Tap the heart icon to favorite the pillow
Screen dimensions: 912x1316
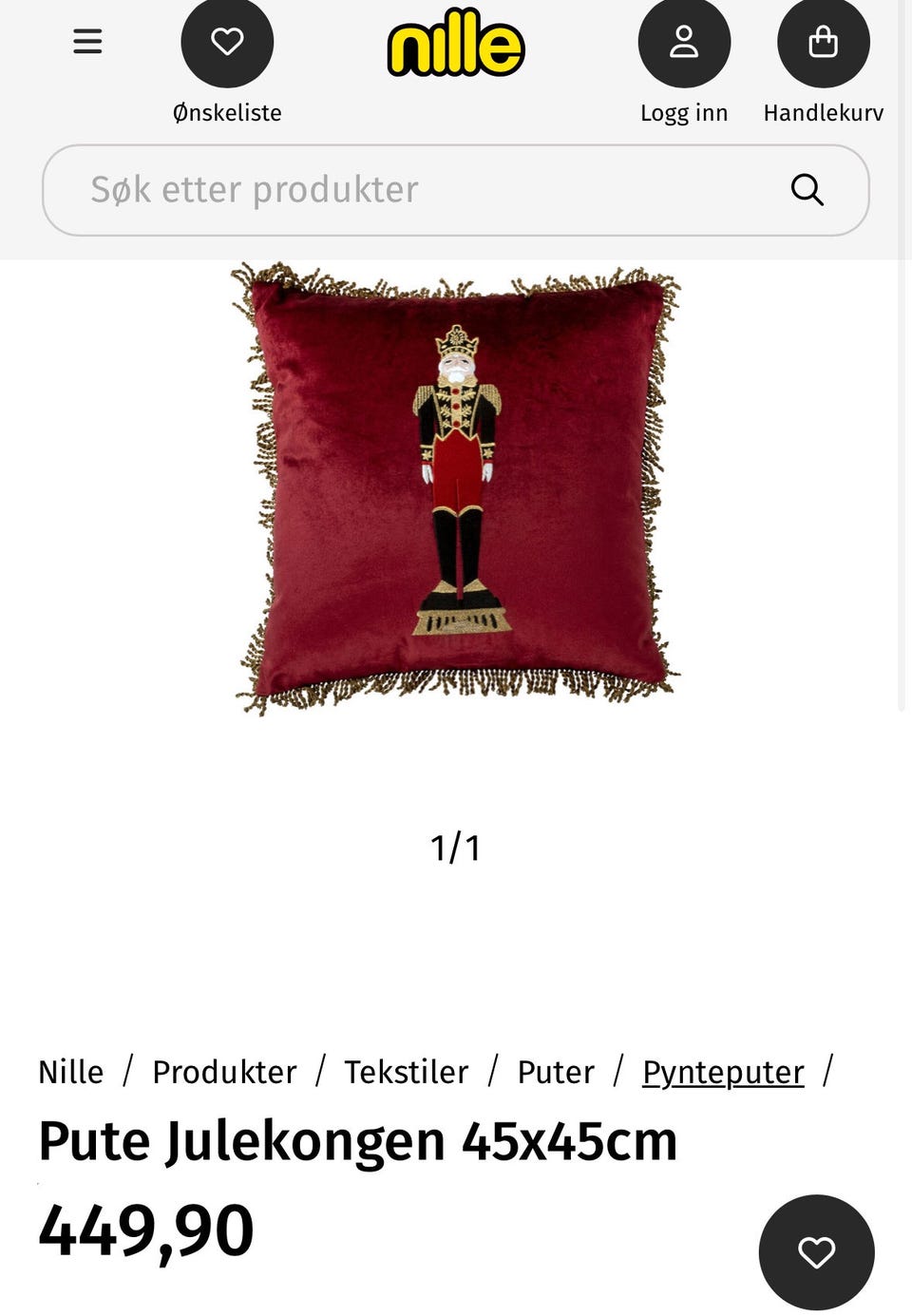[815, 1251]
